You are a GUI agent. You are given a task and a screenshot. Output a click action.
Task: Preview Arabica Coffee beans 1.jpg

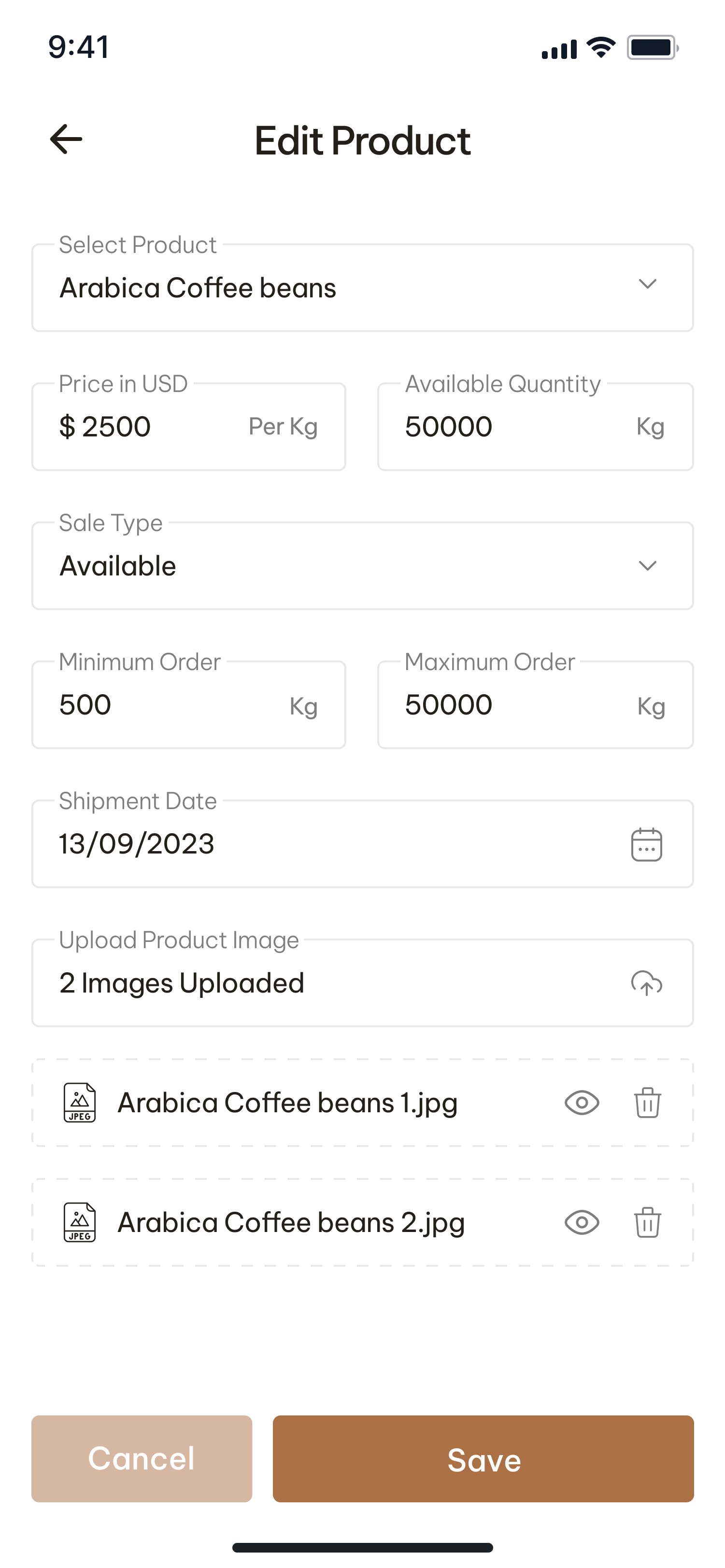coord(582,1103)
